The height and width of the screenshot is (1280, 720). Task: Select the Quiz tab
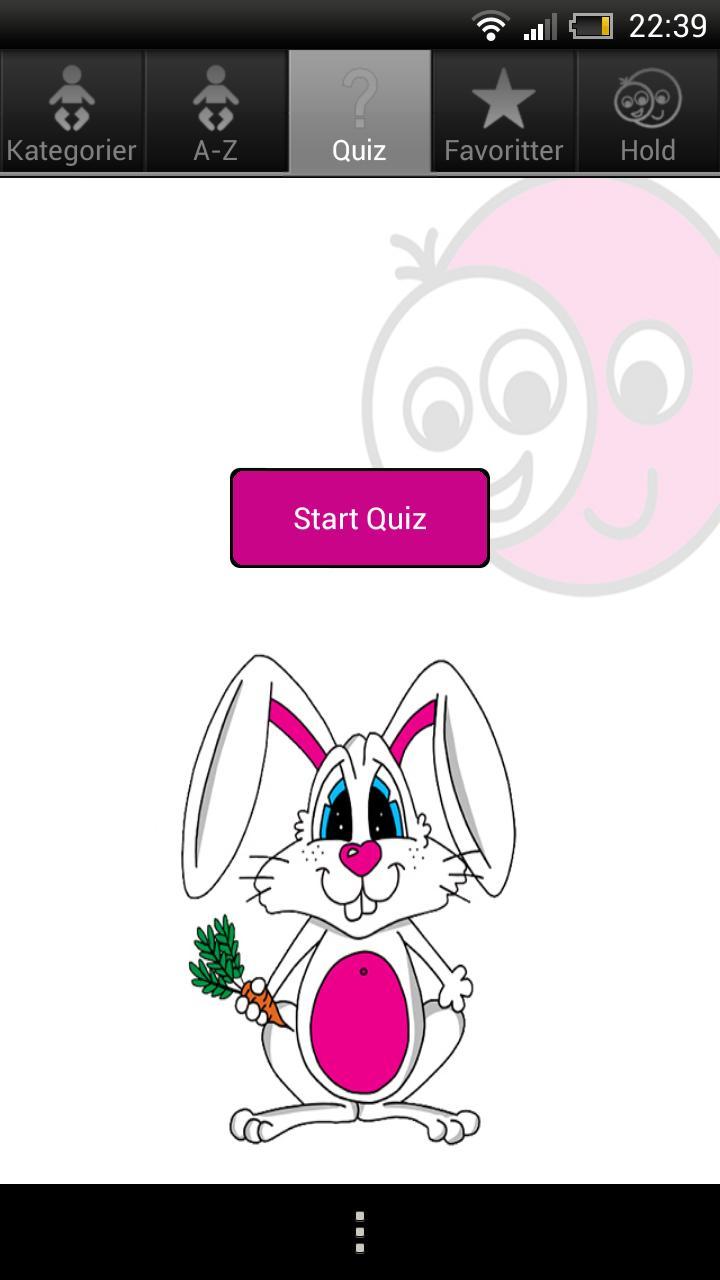360,113
